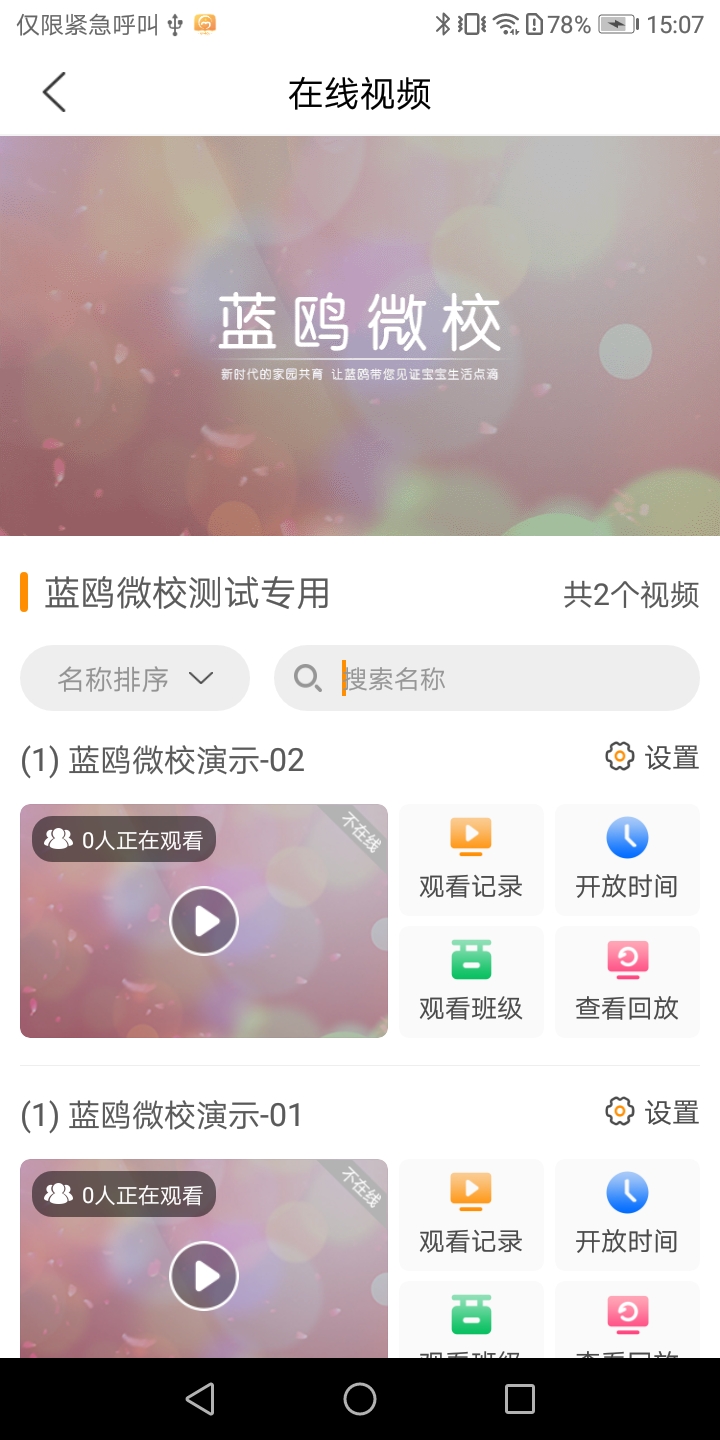This screenshot has width=720, height=1440.
Task: Tap the 0人正在观看 viewer badge
Action: (123, 839)
